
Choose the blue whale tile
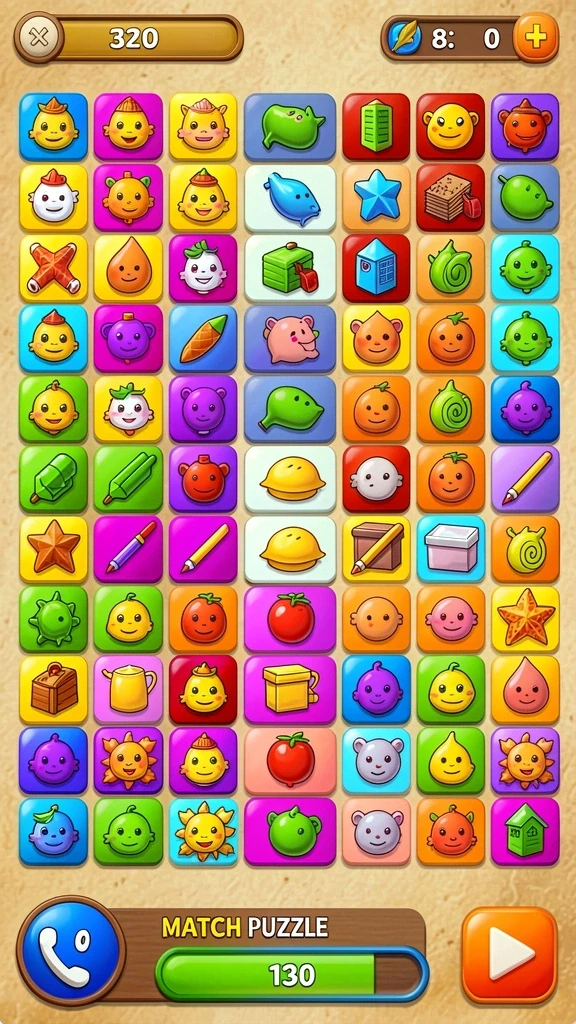[x=290, y=197]
